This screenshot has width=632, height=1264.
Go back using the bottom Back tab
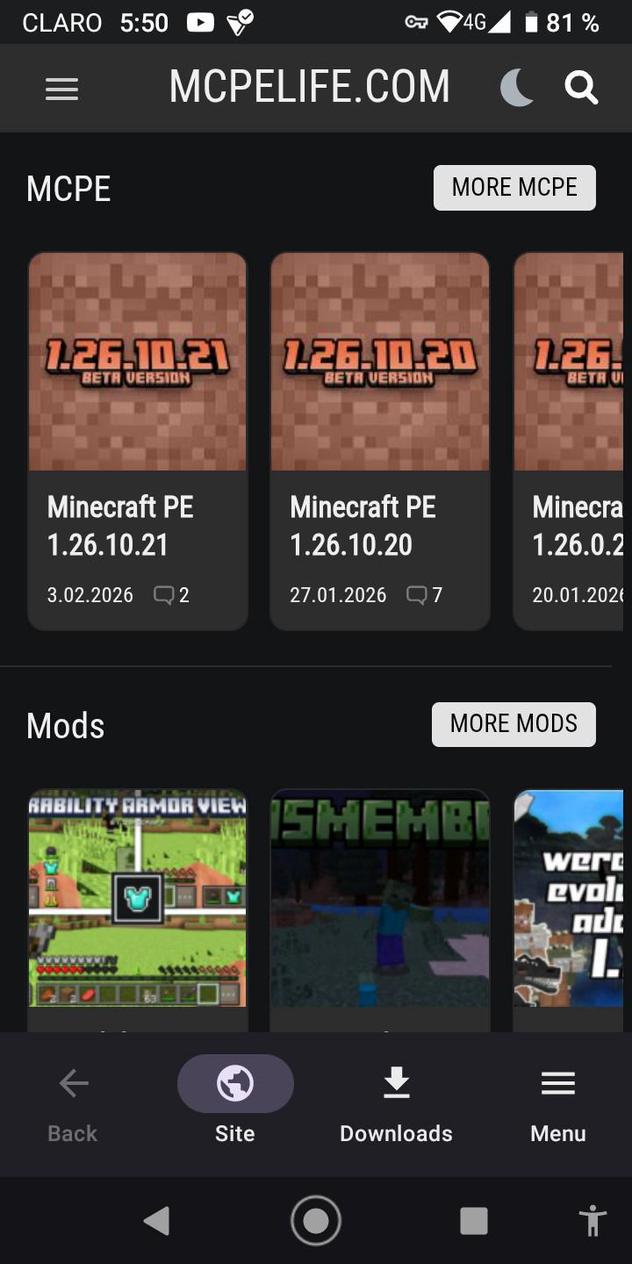coord(73,1104)
